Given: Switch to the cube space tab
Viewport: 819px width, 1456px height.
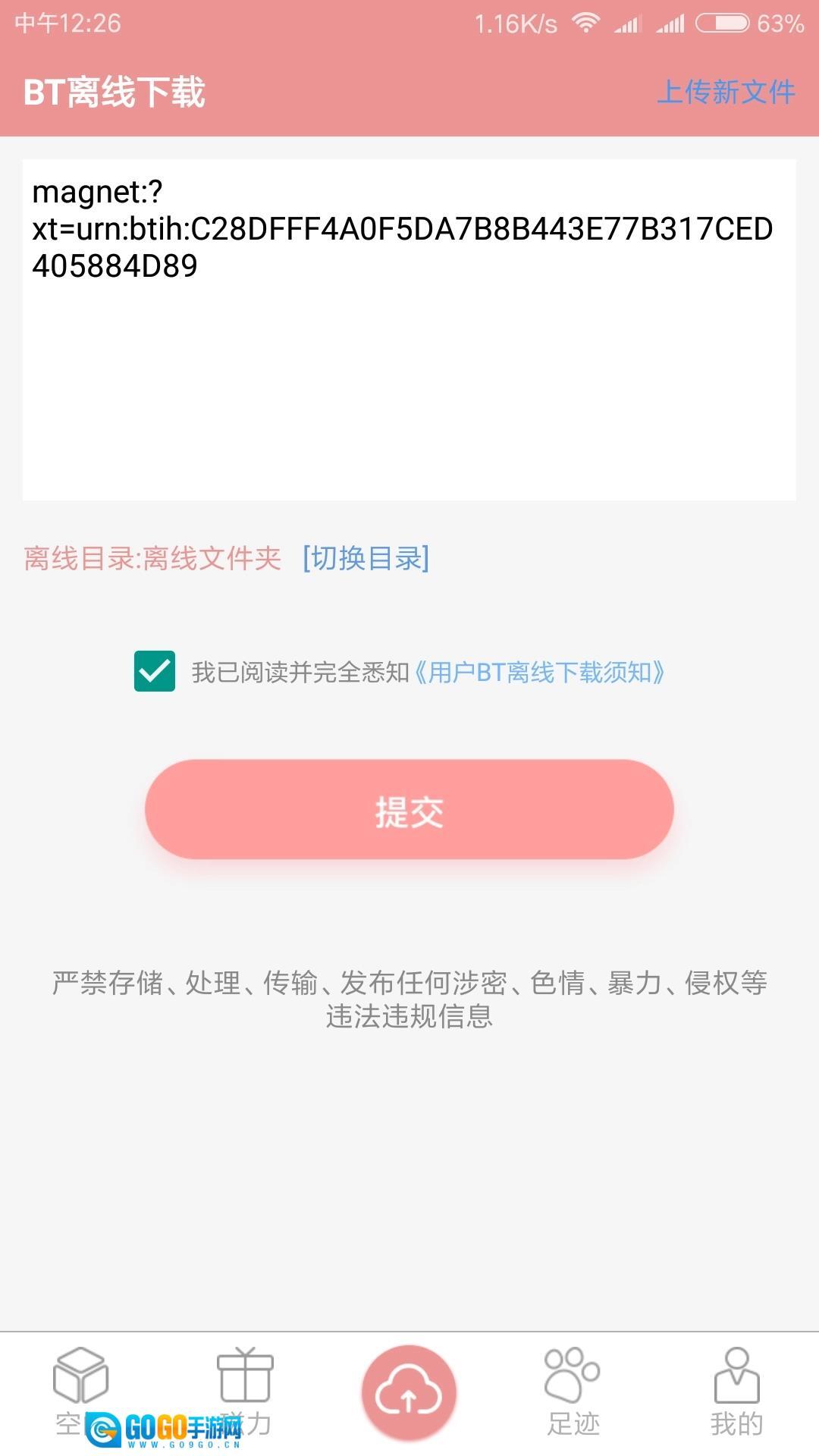Looking at the screenshot, I should 81,1389.
